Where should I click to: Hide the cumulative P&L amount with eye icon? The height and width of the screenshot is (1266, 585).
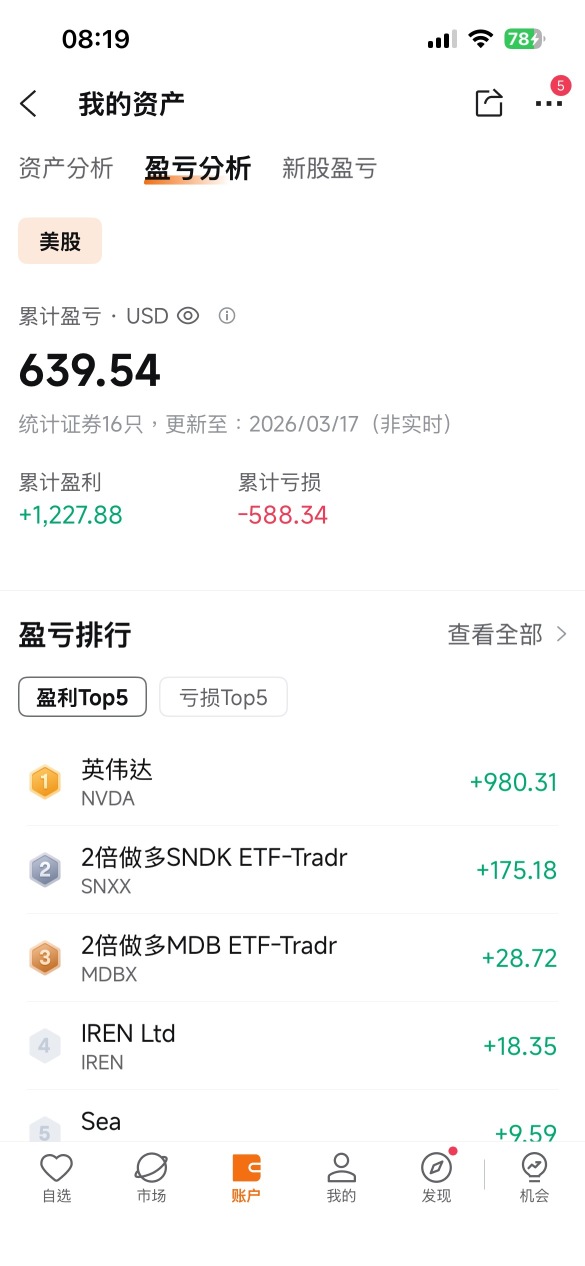click(x=188, y=316)
